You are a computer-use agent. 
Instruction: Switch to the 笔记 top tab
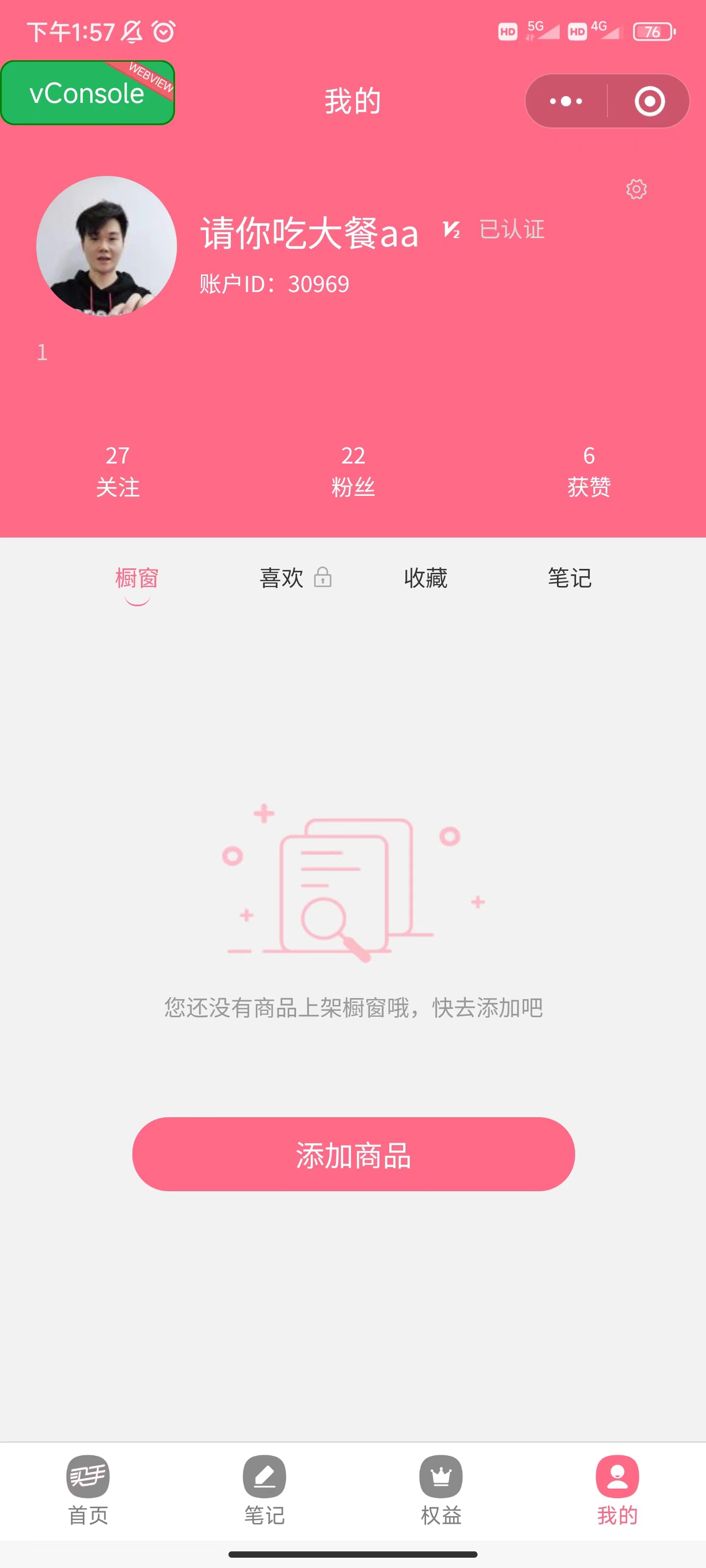pos(570,578)
